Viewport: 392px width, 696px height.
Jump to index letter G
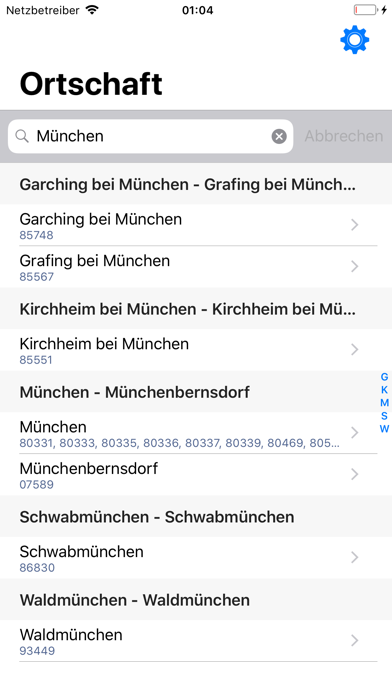384,377
